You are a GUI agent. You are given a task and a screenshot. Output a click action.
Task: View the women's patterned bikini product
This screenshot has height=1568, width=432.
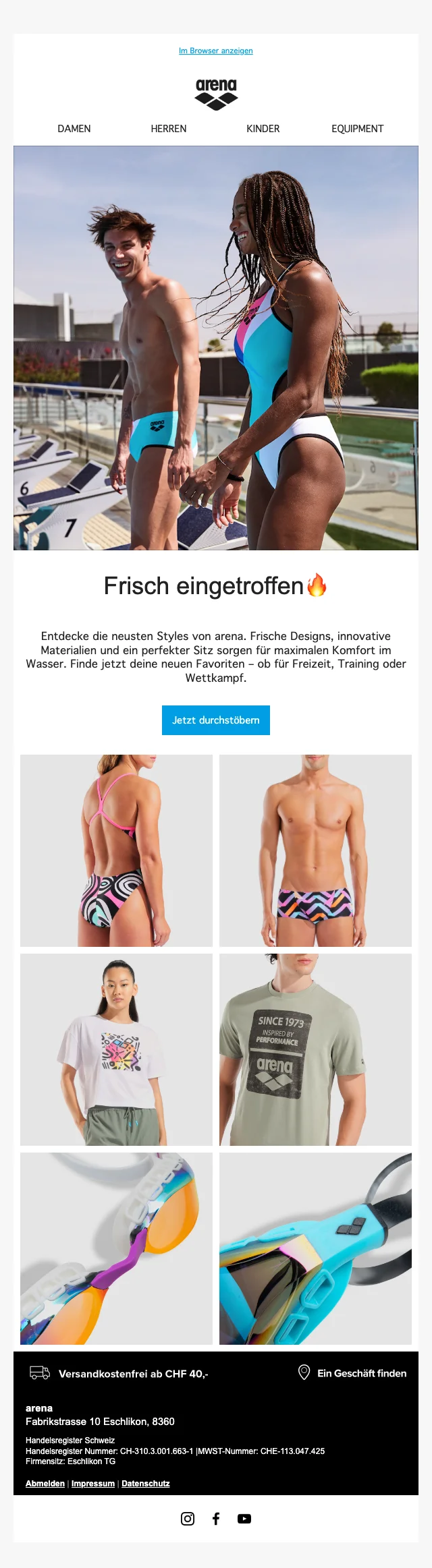(x=116, y=850)
